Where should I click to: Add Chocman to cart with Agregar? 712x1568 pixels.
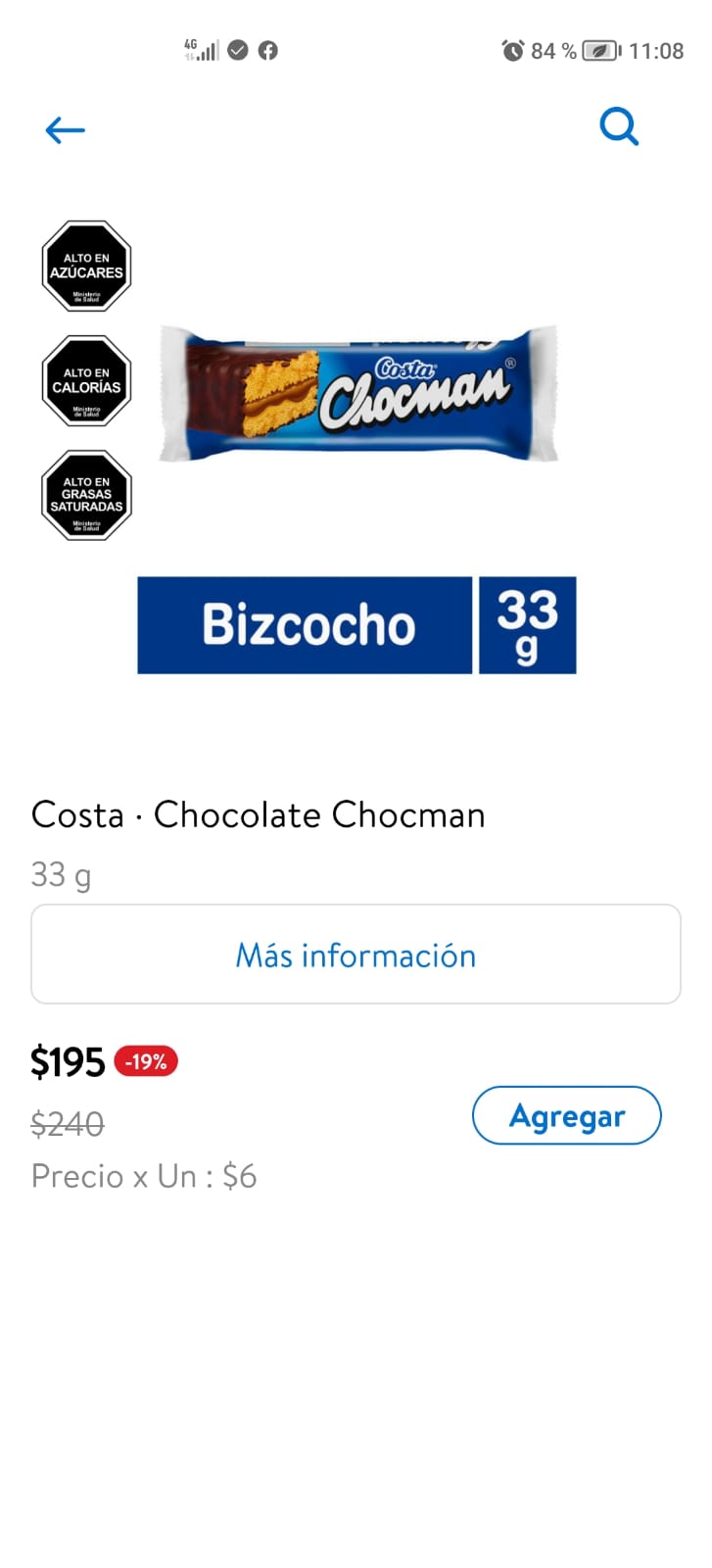(x=566, y=1115)
